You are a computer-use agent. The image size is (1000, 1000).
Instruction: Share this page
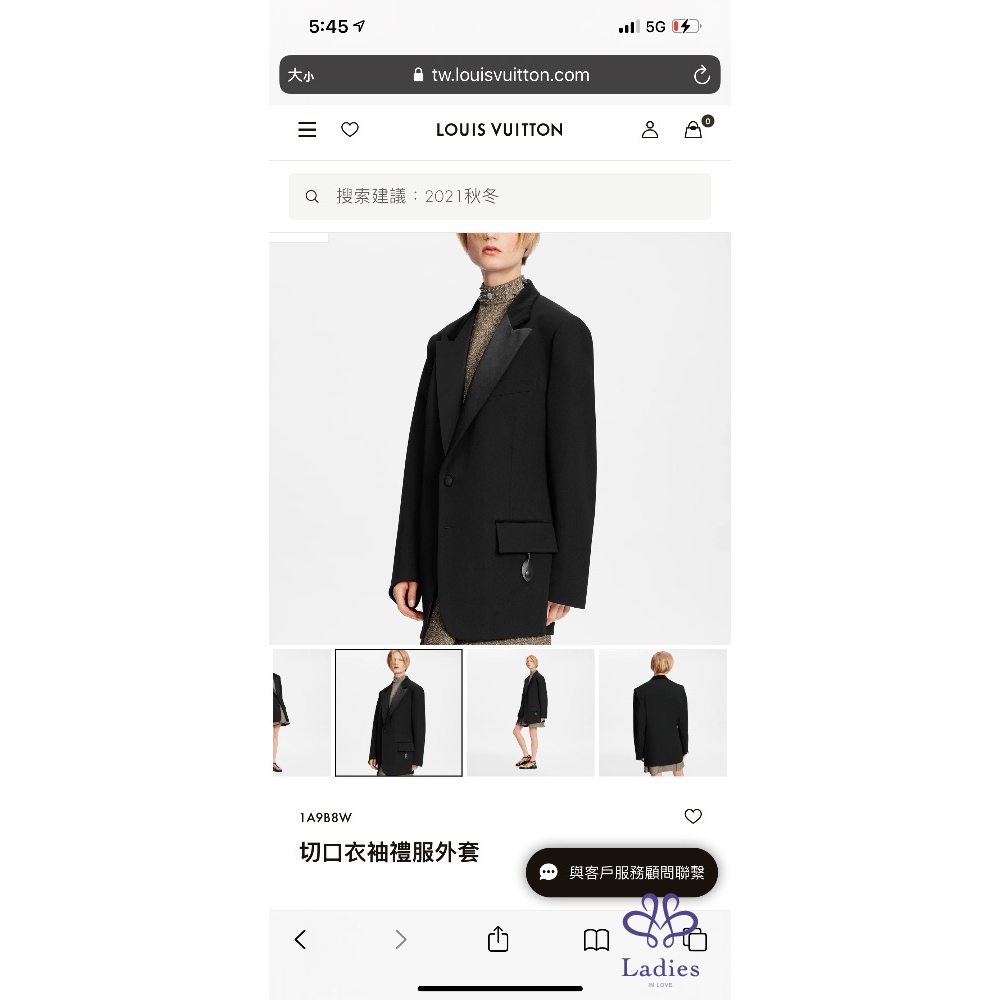(x=498, y=939)
